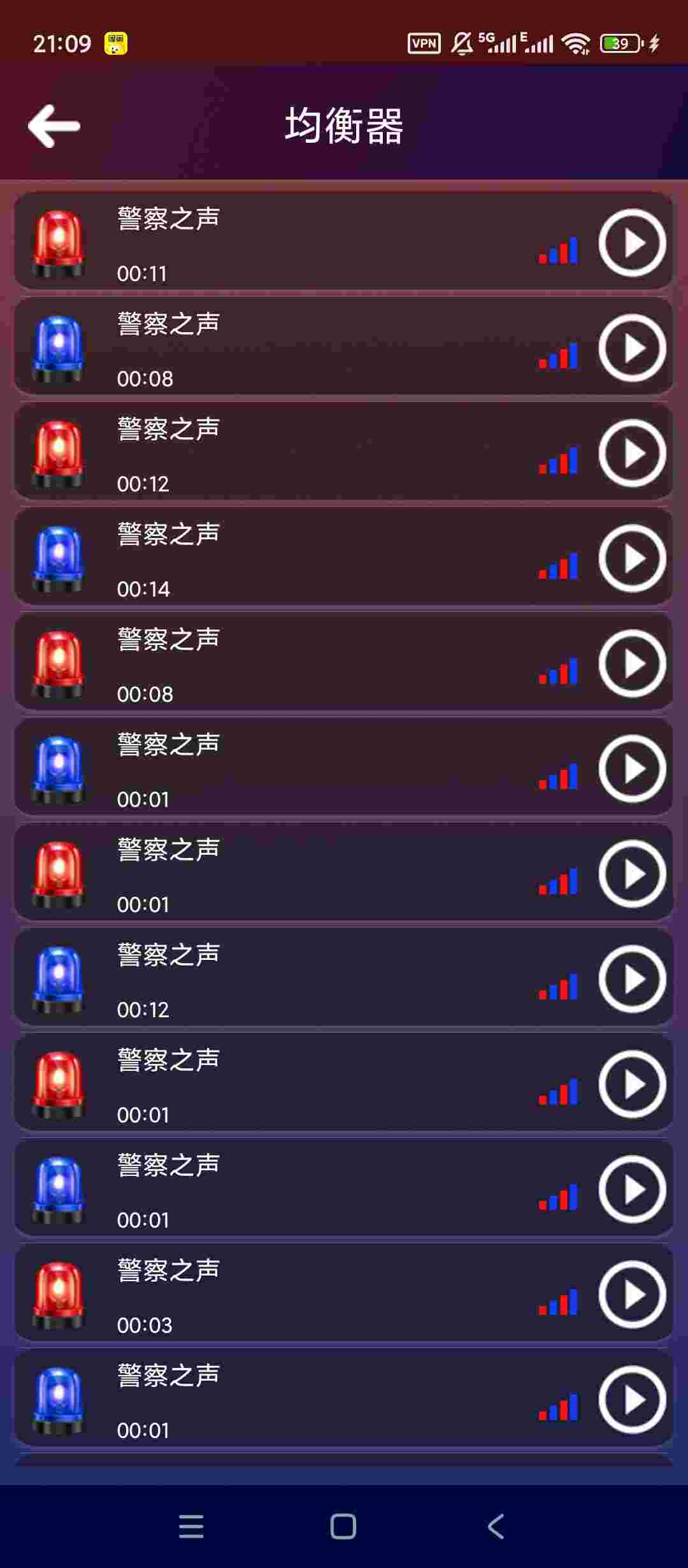The image size is (688, 1568).
Task: Play the 00:11 police sound
Action: pos(632,243)
